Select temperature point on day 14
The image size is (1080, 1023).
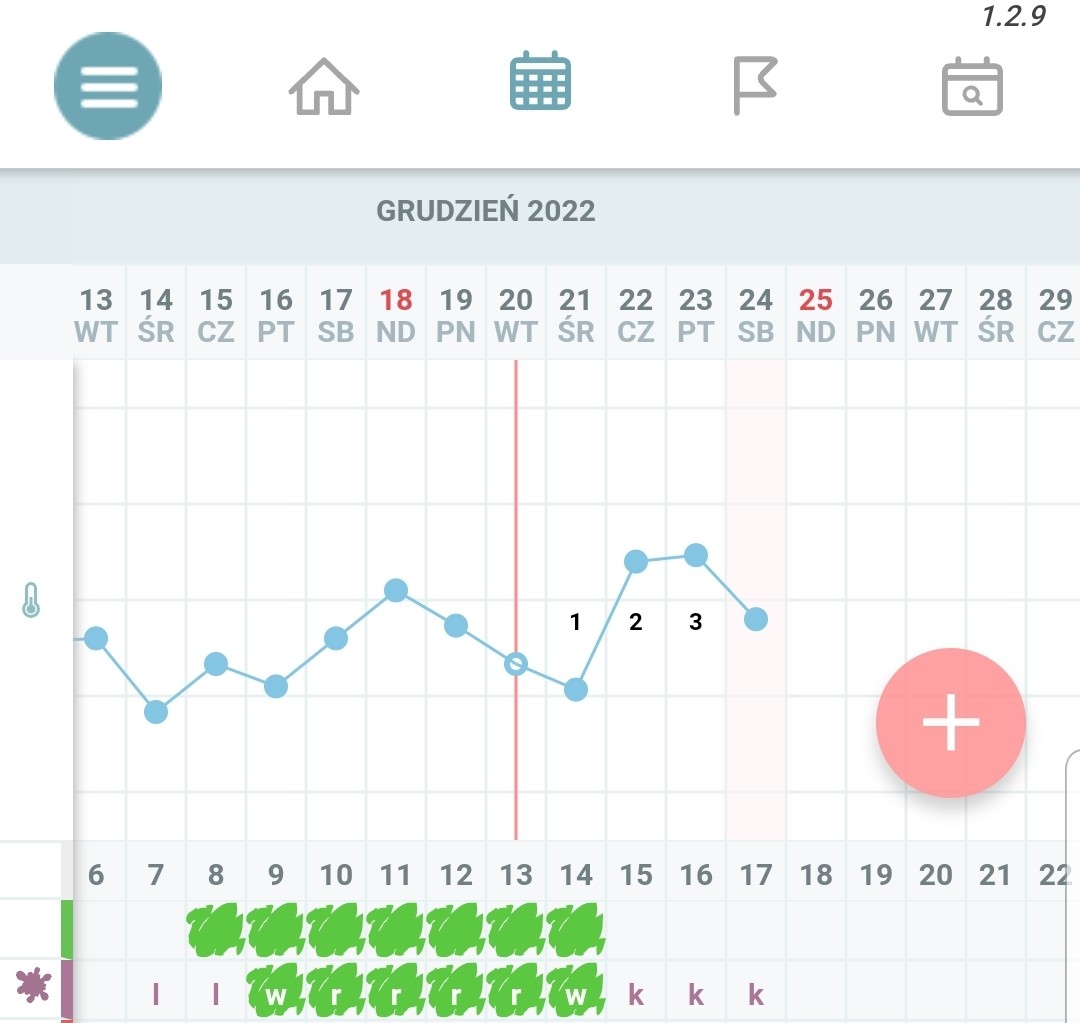coord(156,712)
